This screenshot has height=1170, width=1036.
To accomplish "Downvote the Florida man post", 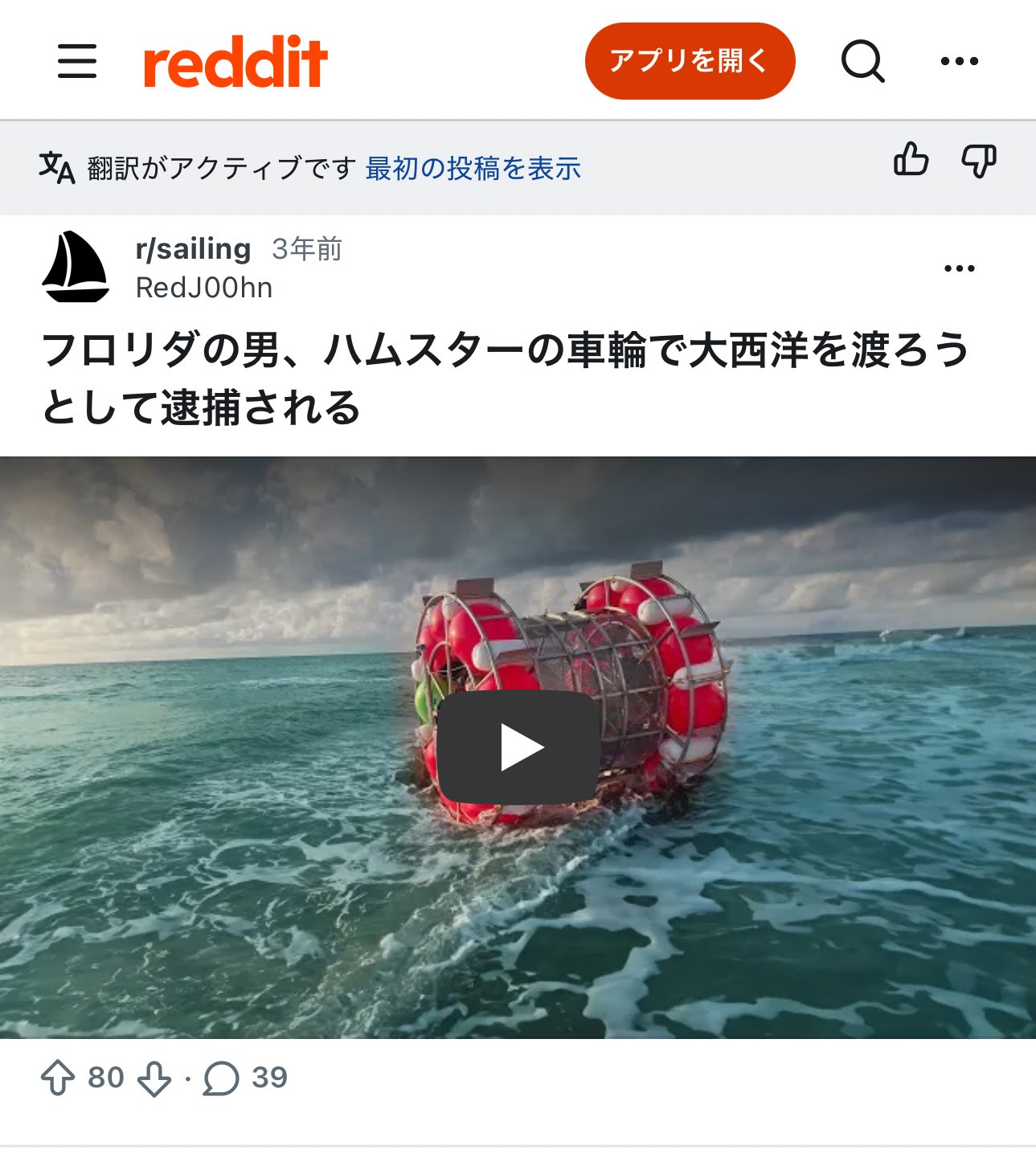I will click(154, 1078).
